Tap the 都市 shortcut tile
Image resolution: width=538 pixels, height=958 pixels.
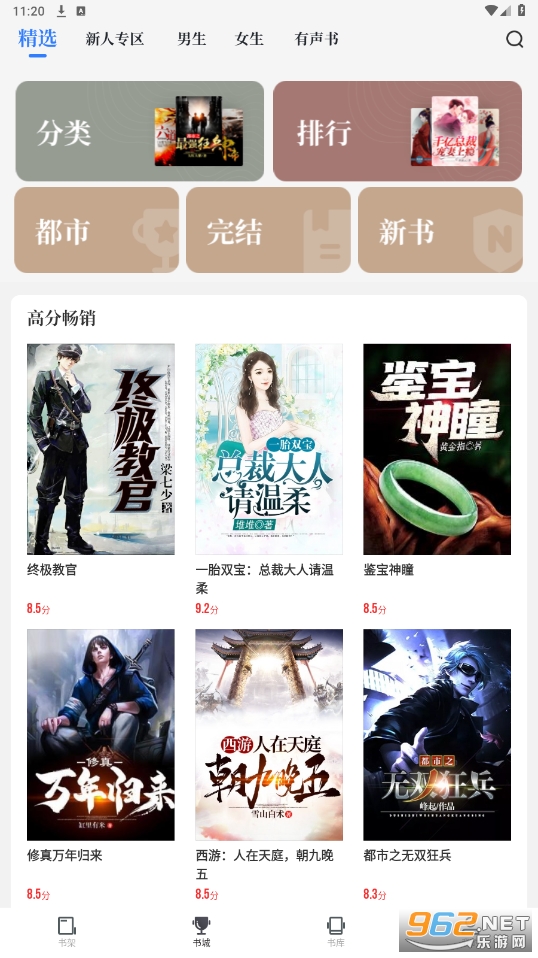[x=96, y=230]
